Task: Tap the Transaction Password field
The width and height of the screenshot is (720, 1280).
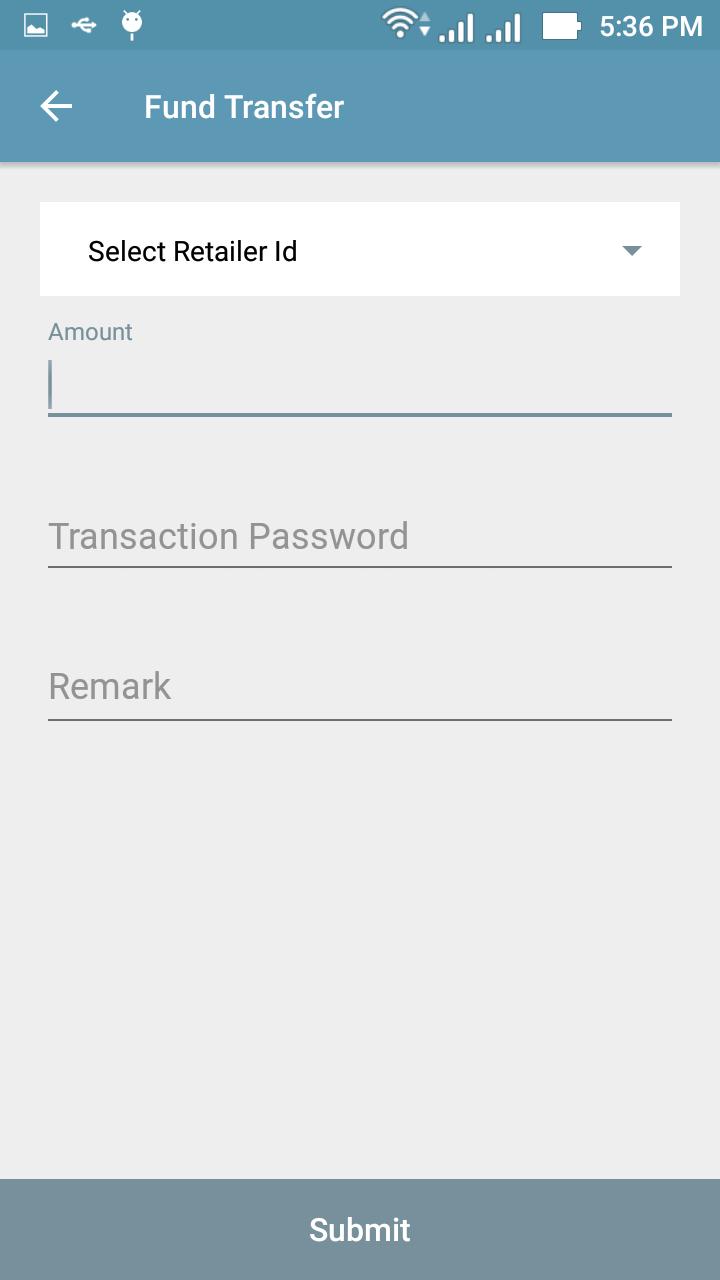Action: (360, 537)
